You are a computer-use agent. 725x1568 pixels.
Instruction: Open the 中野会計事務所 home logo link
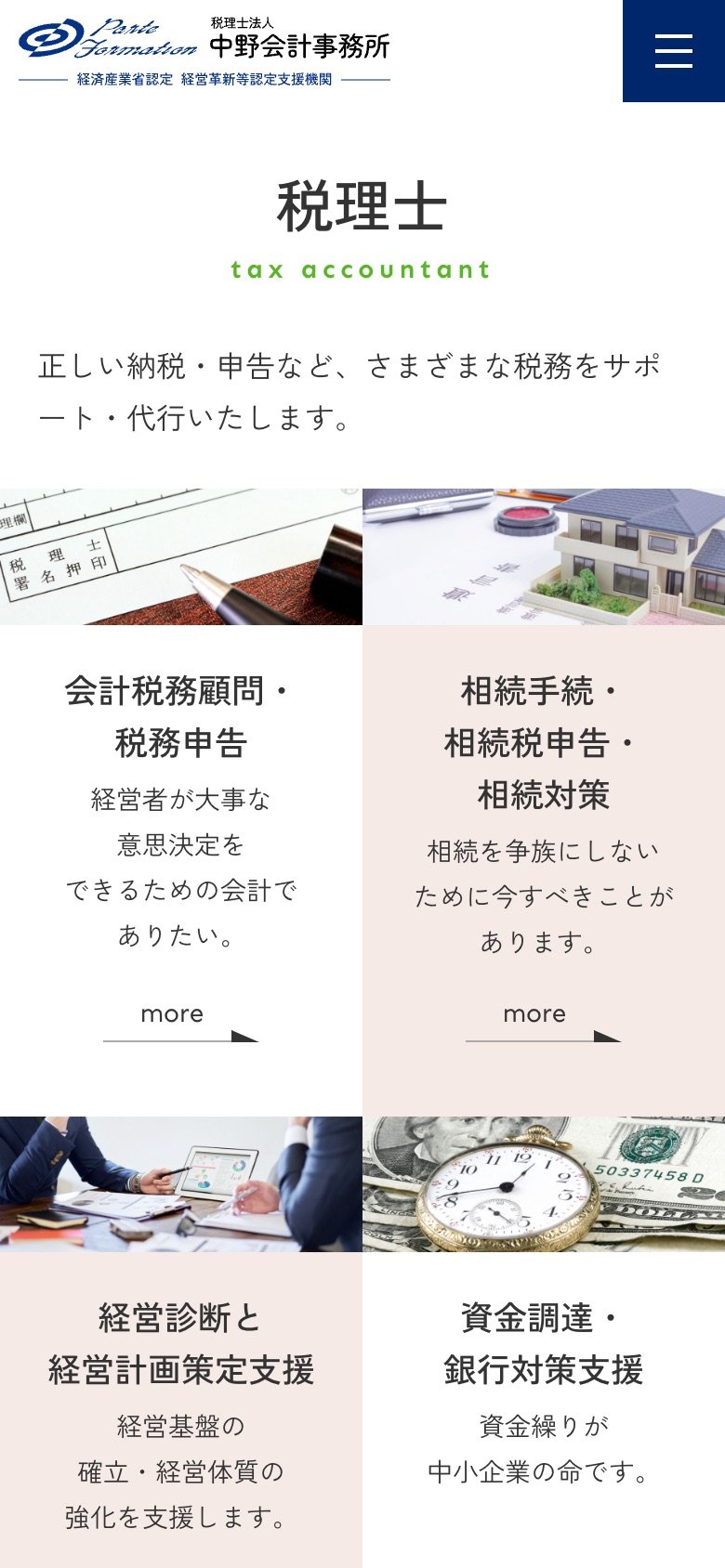click(204, 51)
